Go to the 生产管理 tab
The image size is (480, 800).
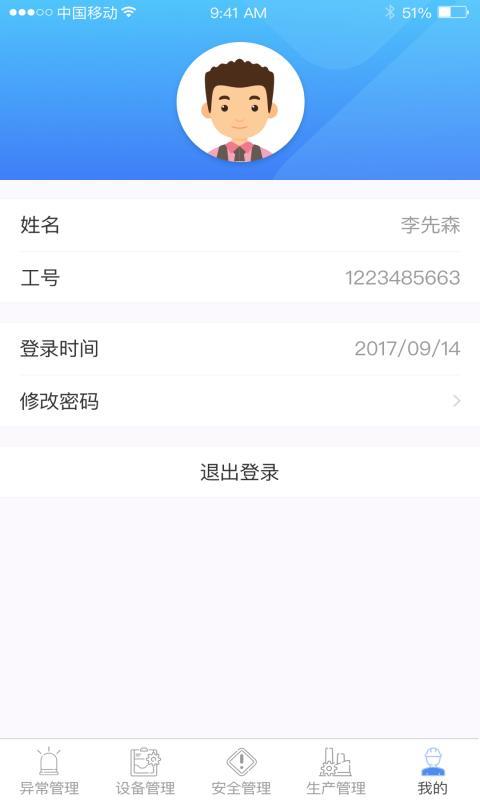pos(336,771)
